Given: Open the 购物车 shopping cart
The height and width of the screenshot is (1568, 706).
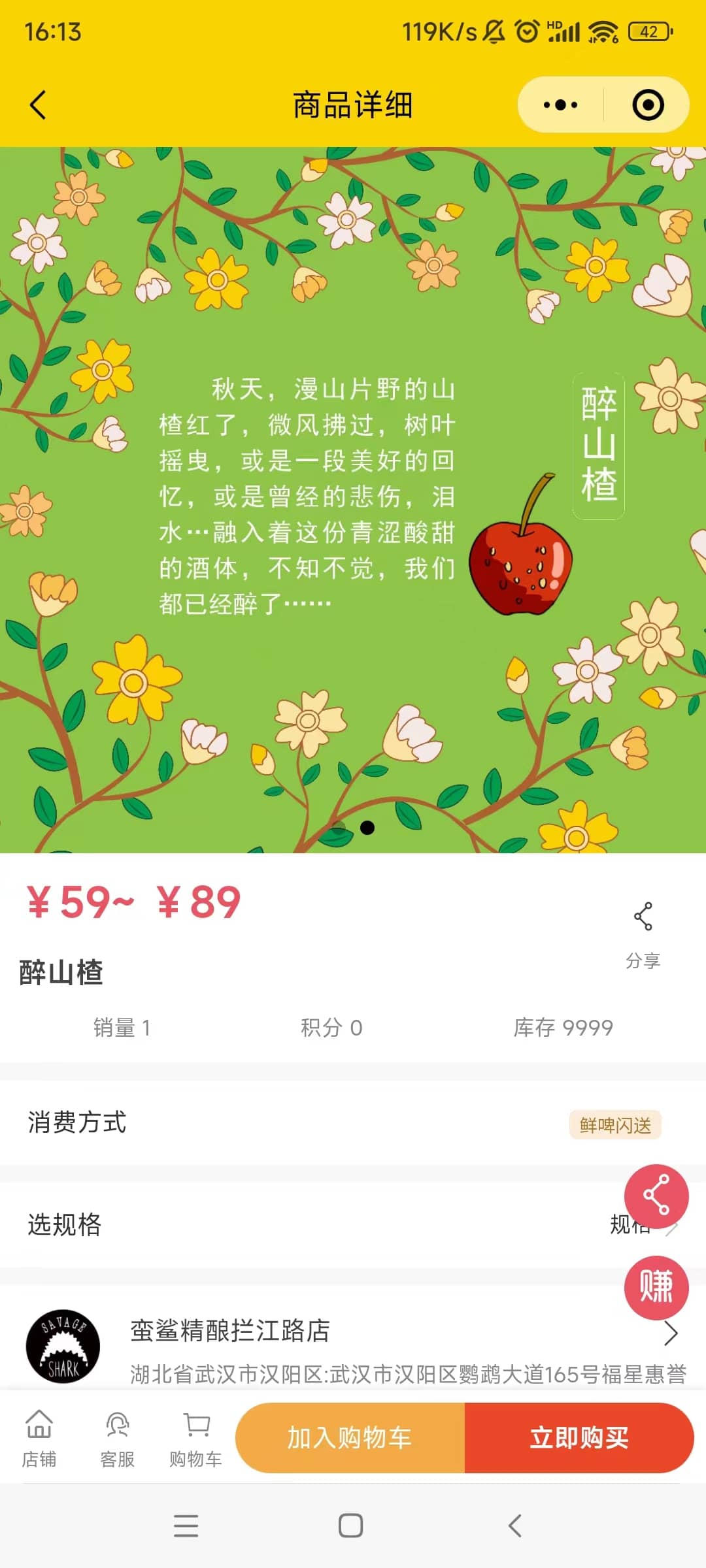Looking at the screenshot, I should click(x=196, y=1439).
